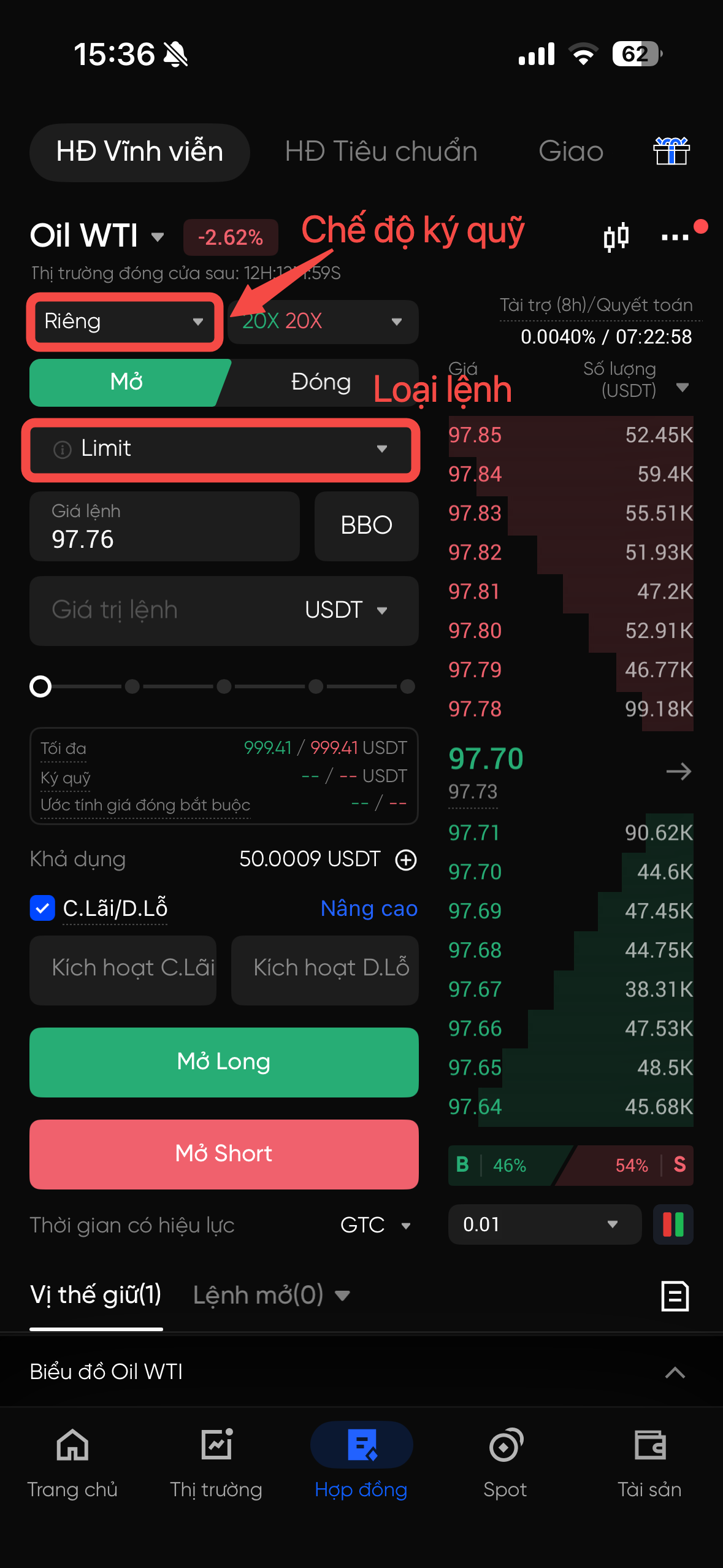Enter an amount in Giá trị lệnh
723x1568 pixels.
pos(166,610)
